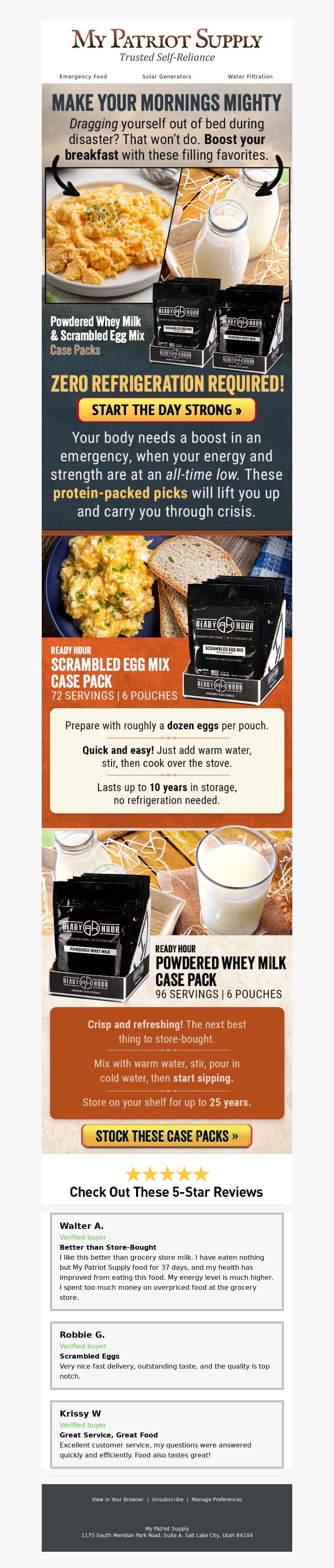Screen dimensions: 334x1568
Task: Open View in Your Browser link
Action: click(x=118, y=1499)
